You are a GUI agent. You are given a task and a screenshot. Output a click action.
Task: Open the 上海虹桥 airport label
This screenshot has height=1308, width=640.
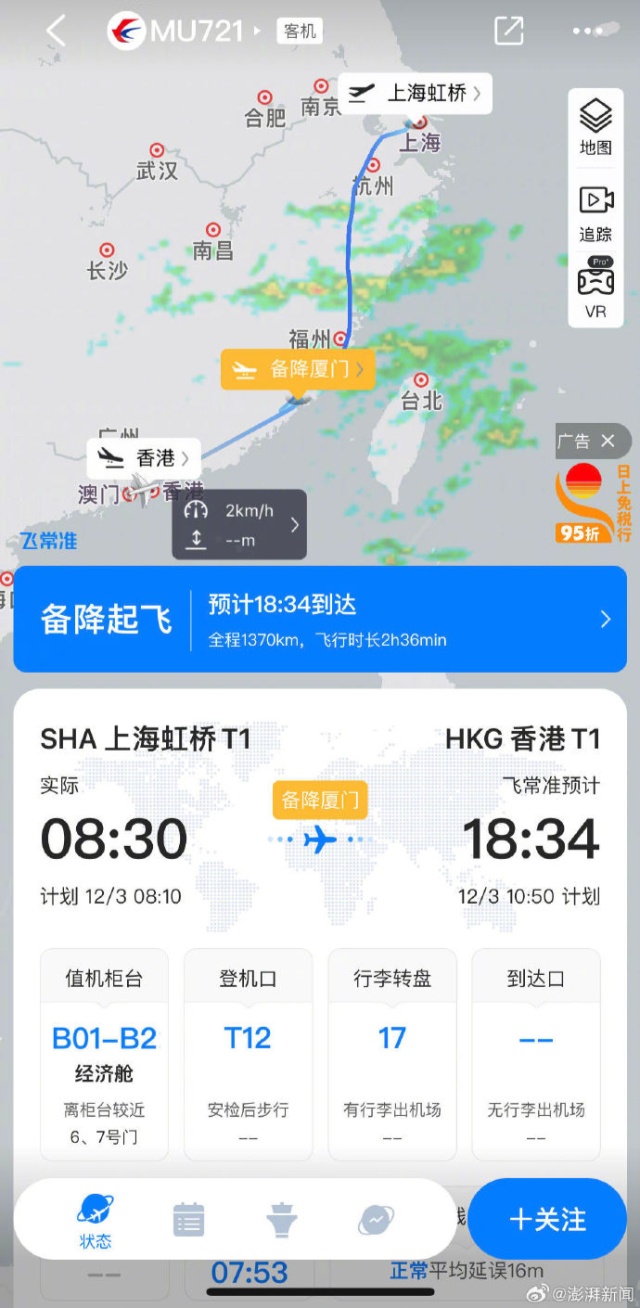coord(415,93)
